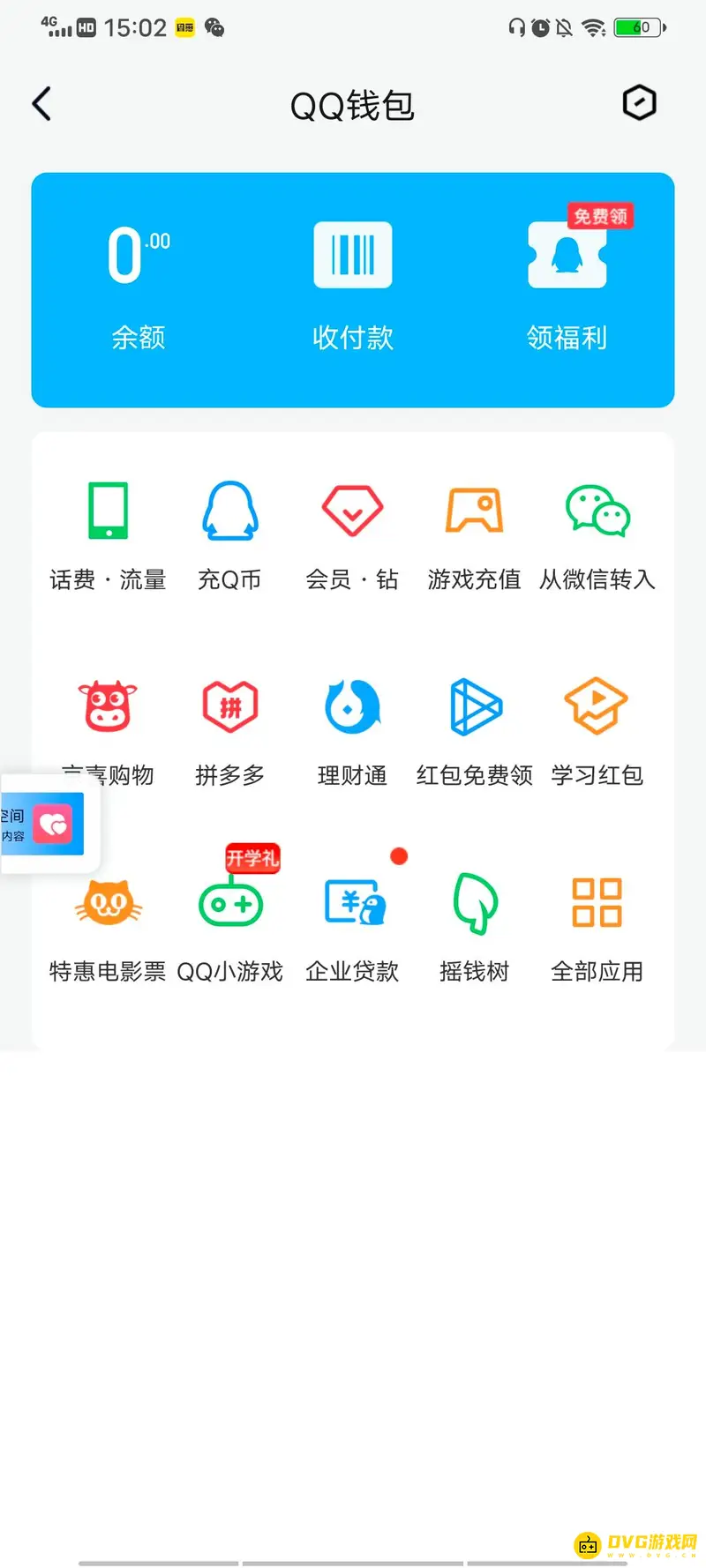Viewport: 706px width, 1568px height.
Task: Open wallet settings via top-right hexagon icon
Action: coord(640,103)
